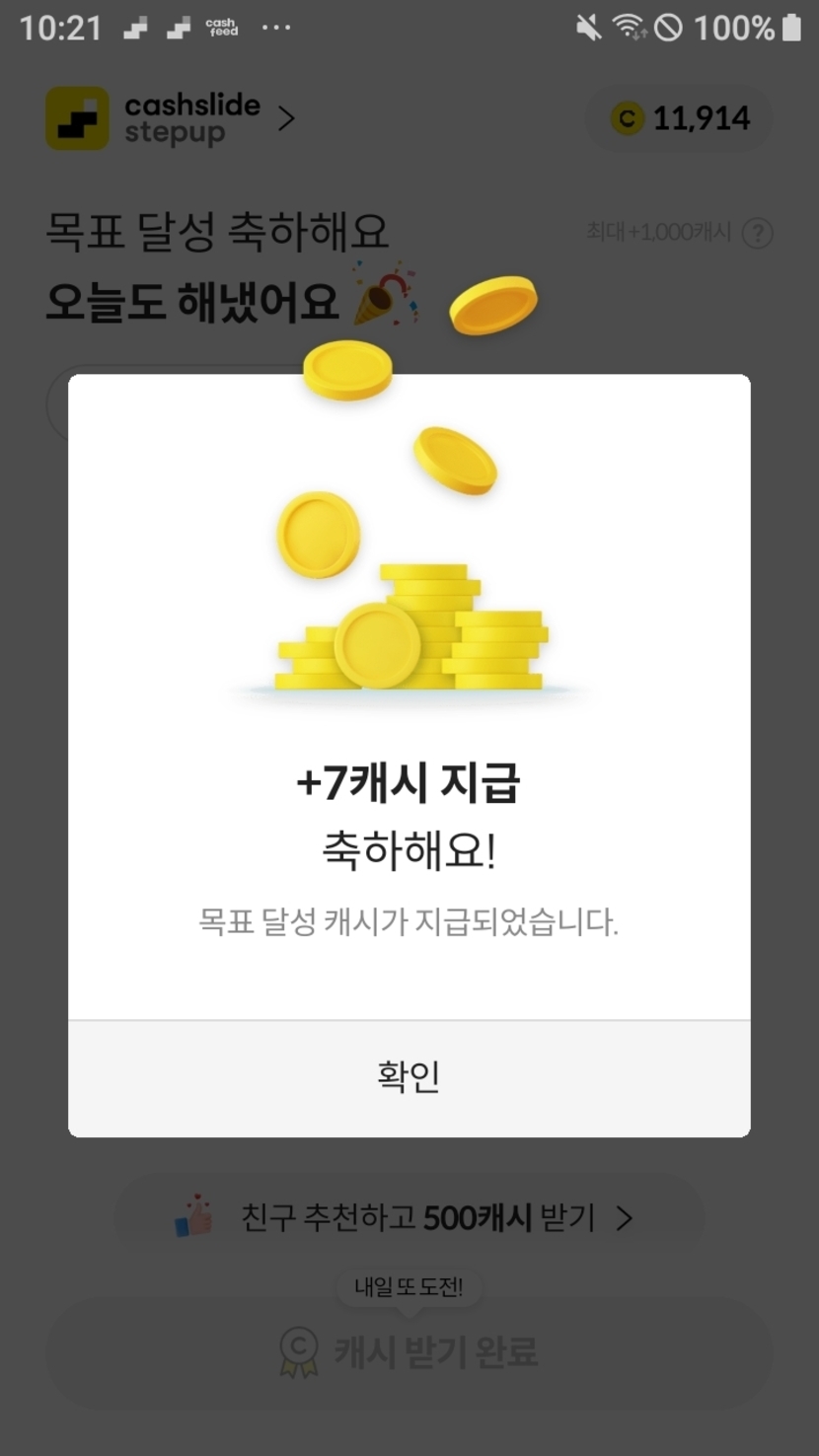819x1456 pixels.
Task: Open 친구 추천하고 500캐시 받기 invite
Action: (x=409, y=1218)
